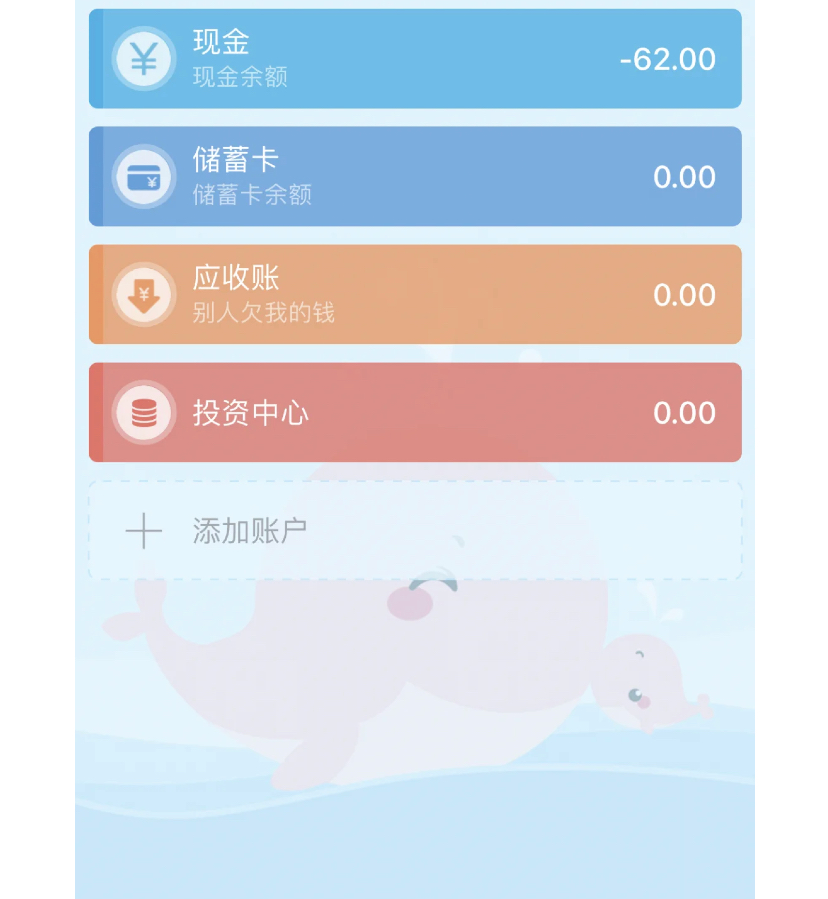Open the 应收账 receivables account
Screen dimensions: 828x899
[415, 294]
